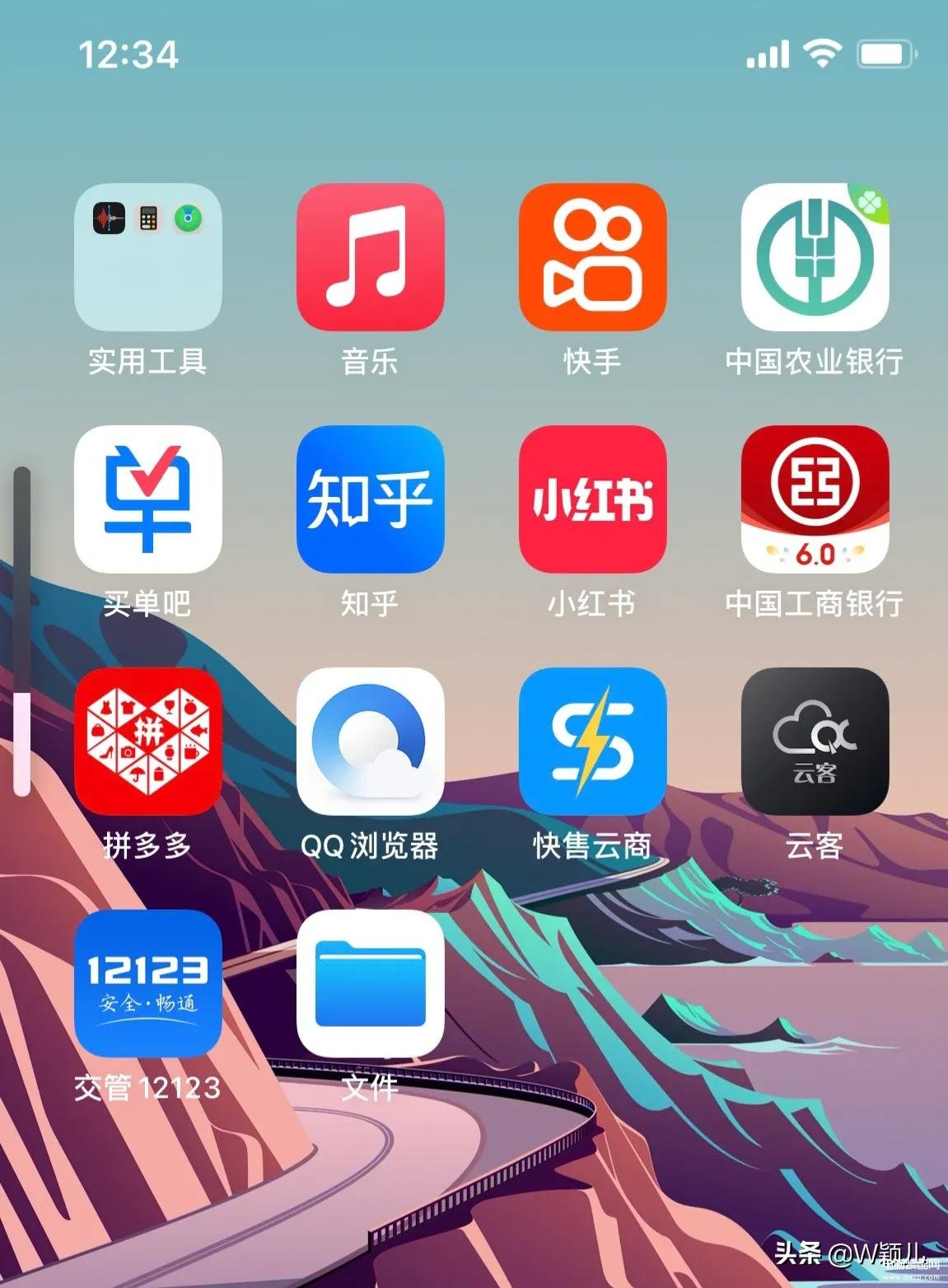The width and height of the screenshot is (948, 1288).
Task: Open QQ浏览器
Action: pyautogui.click(x=370, y=741)
